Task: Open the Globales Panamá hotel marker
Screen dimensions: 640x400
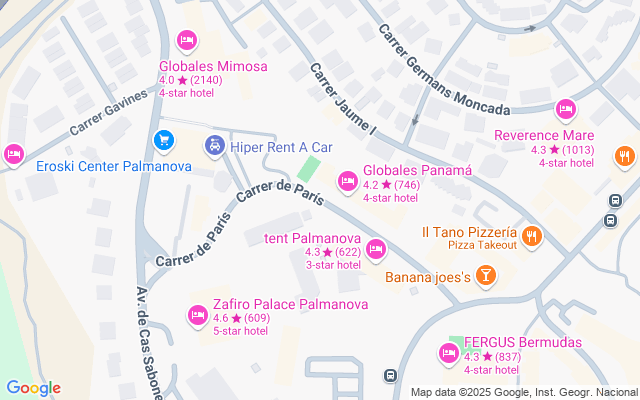Action: 347,180
